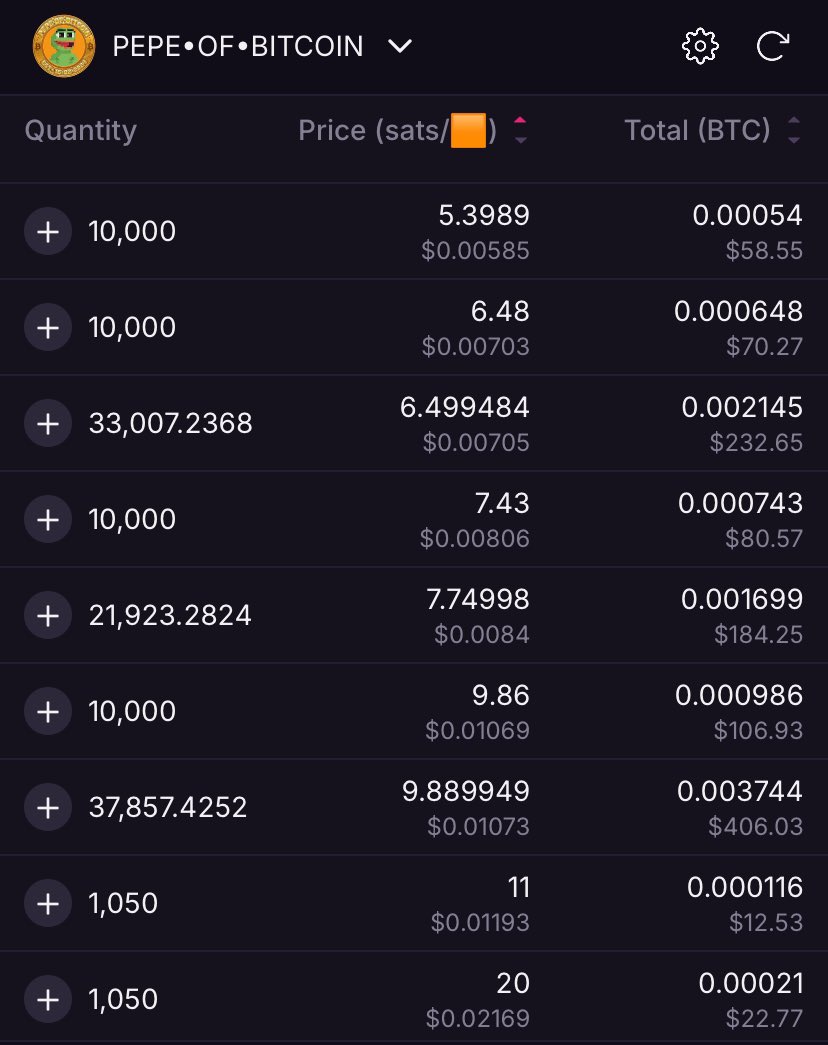
Task: Add the 21,923.2824 quantity listing
Action: pos(48,615)
